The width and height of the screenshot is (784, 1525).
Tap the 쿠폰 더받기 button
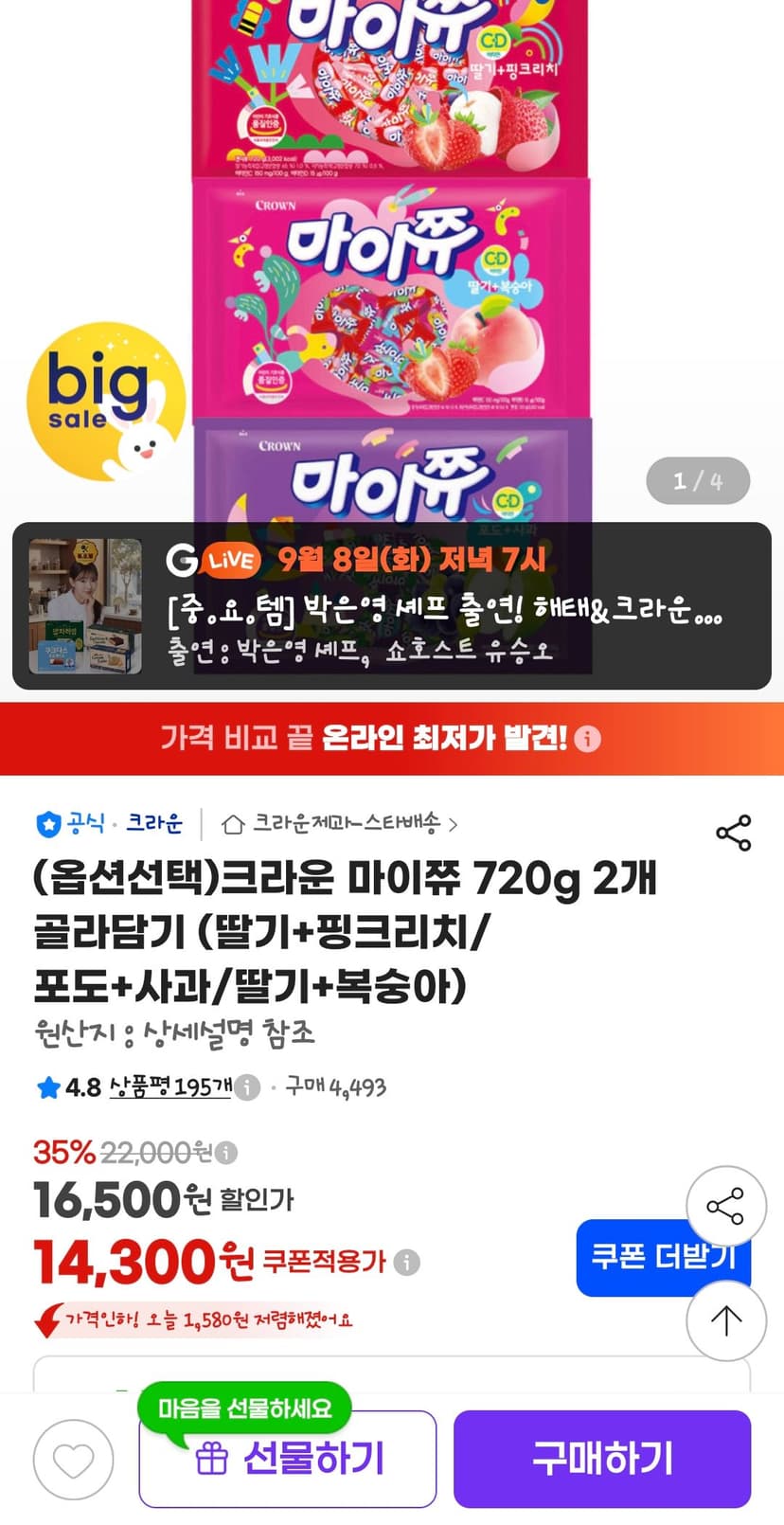pyautogui.click(x=663, y=1257)
